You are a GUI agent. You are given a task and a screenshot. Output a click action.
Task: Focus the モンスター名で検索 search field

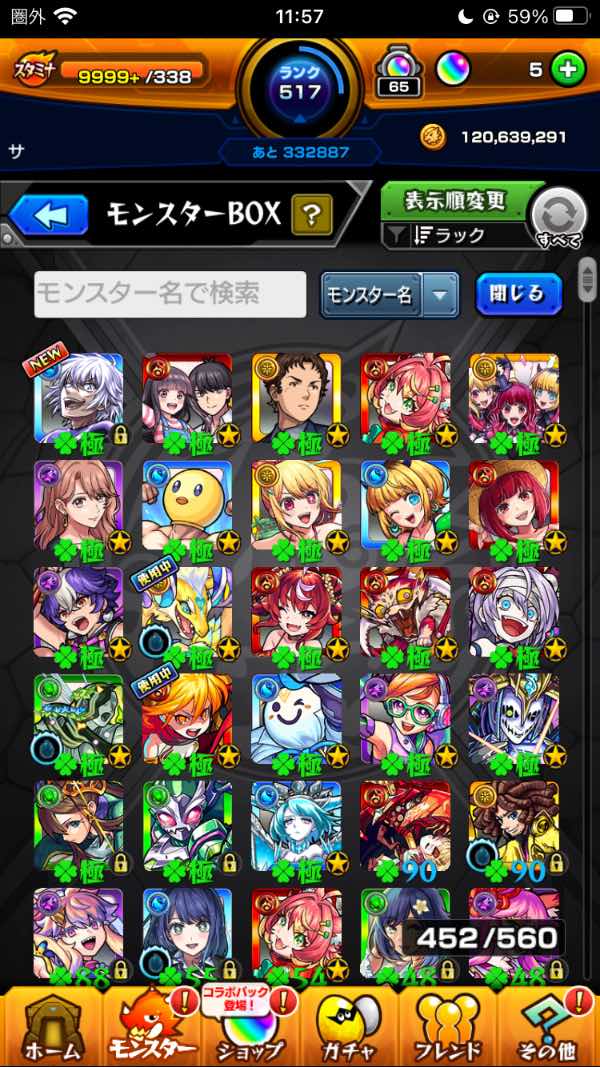[x=170, y=294]
